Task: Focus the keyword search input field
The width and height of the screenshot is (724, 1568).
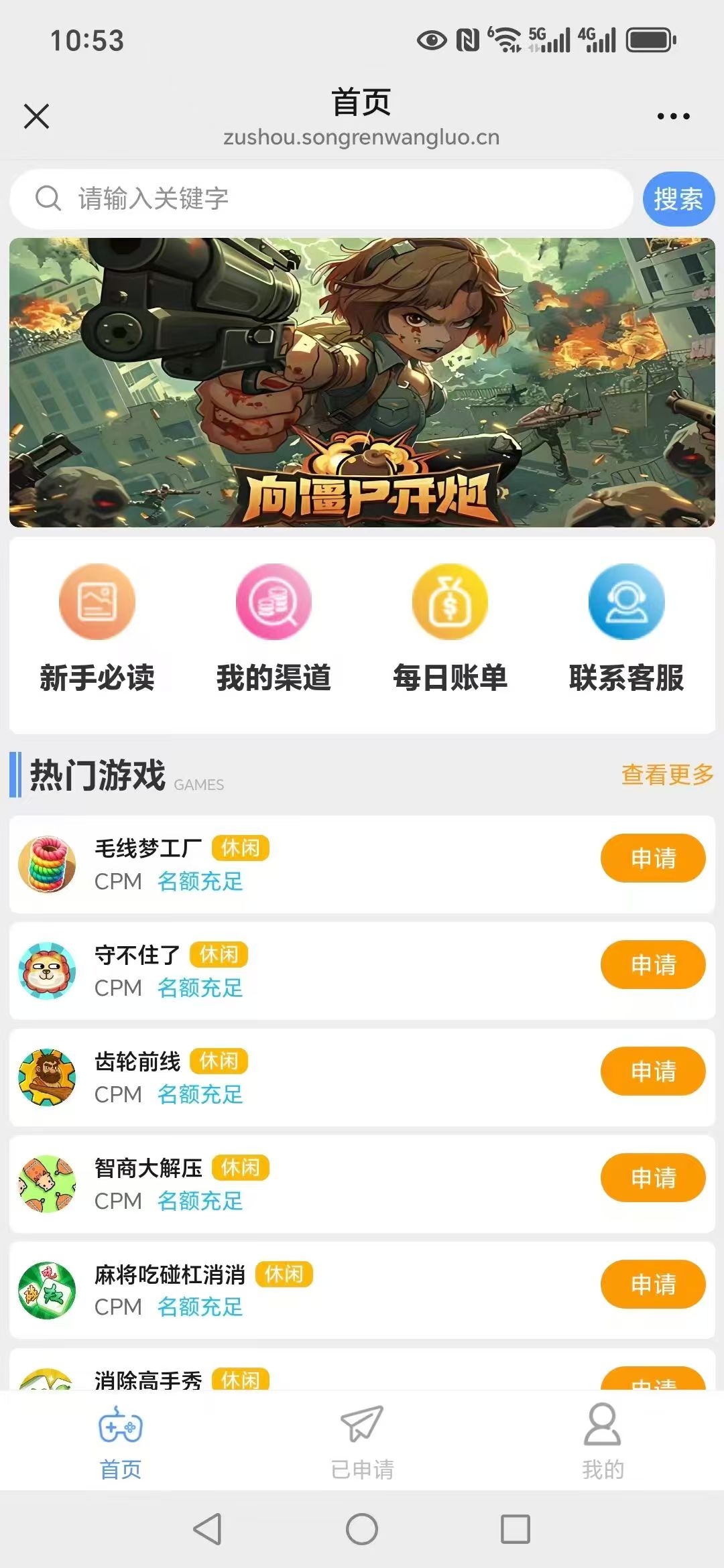Action: [268, 198]
